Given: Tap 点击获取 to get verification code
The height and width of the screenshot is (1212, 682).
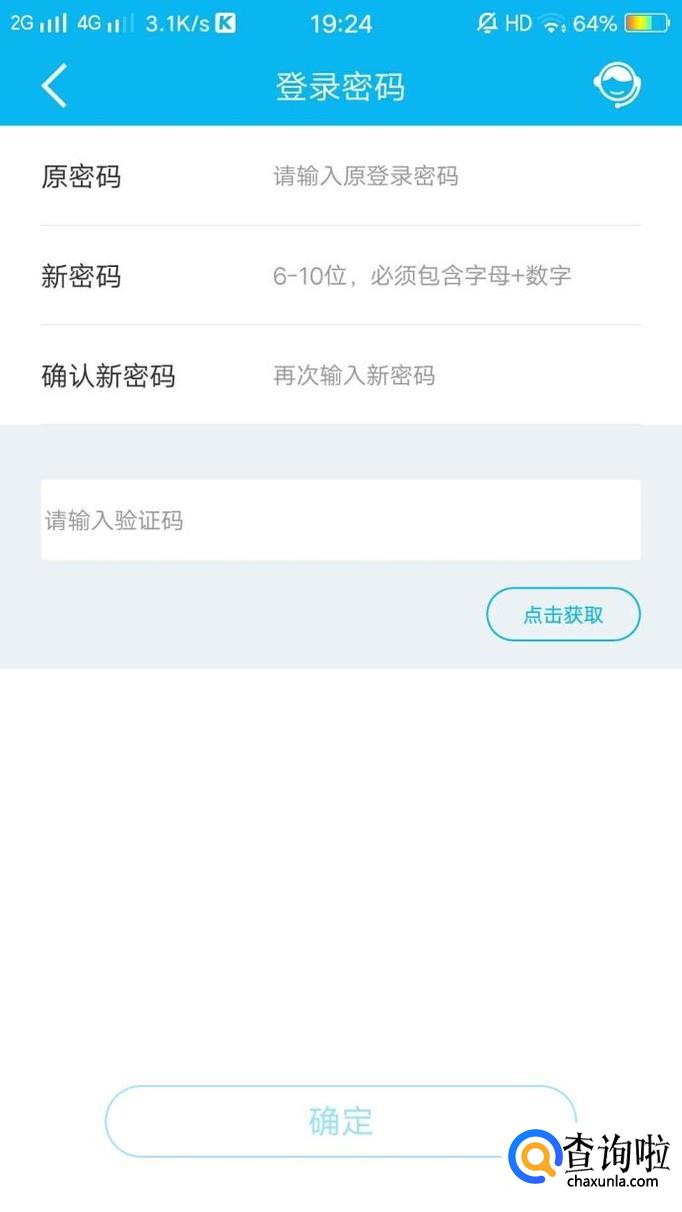Looking at the screenshot, I should pyautogui.click(x=563, y=614).
